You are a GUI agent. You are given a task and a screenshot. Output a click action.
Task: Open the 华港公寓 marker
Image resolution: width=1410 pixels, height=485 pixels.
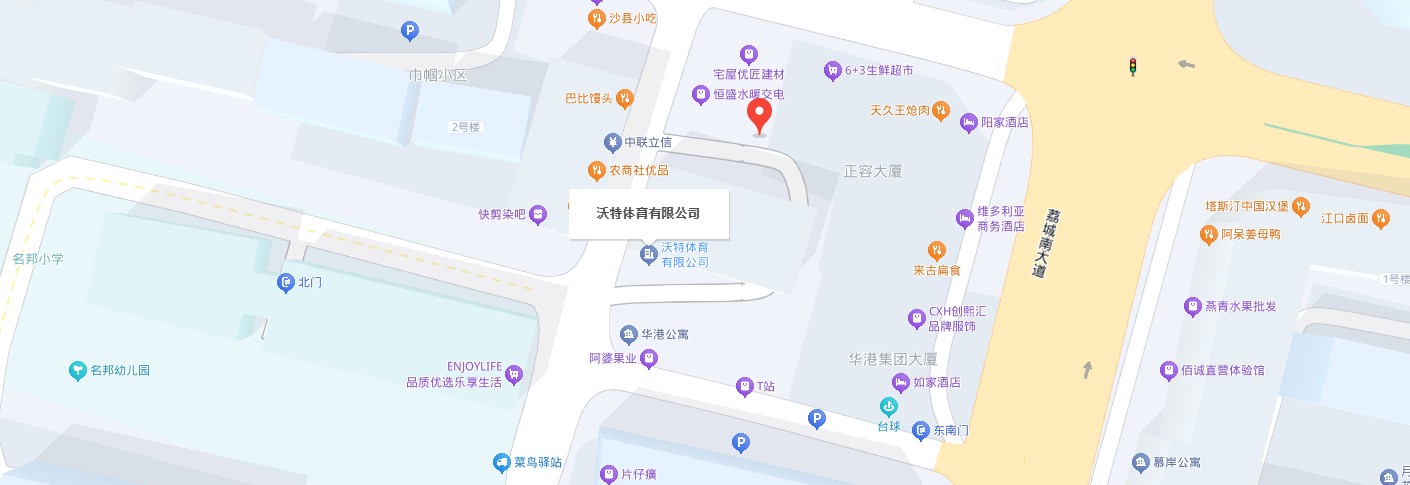tap(628, 333)
